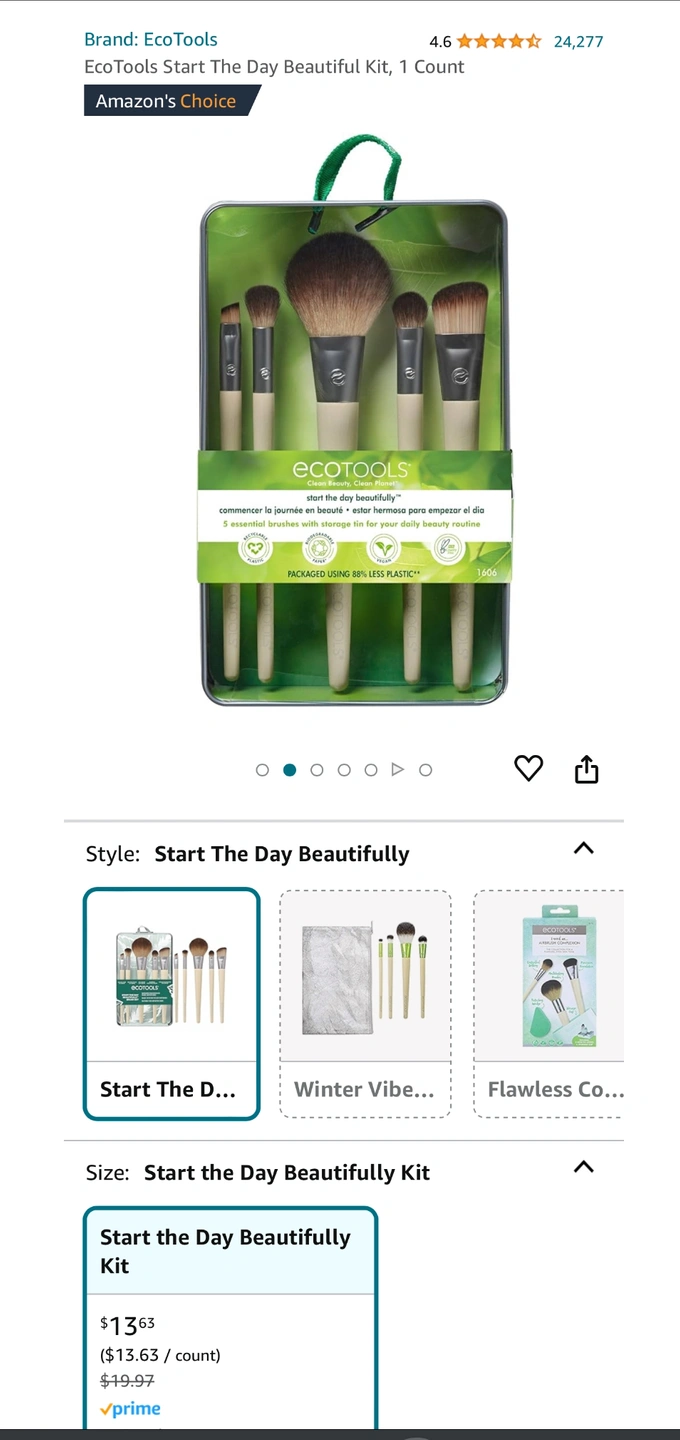Share this product
Viewport: 680px width, 1440px height.
pyautogui.click(x=587, y=769)
